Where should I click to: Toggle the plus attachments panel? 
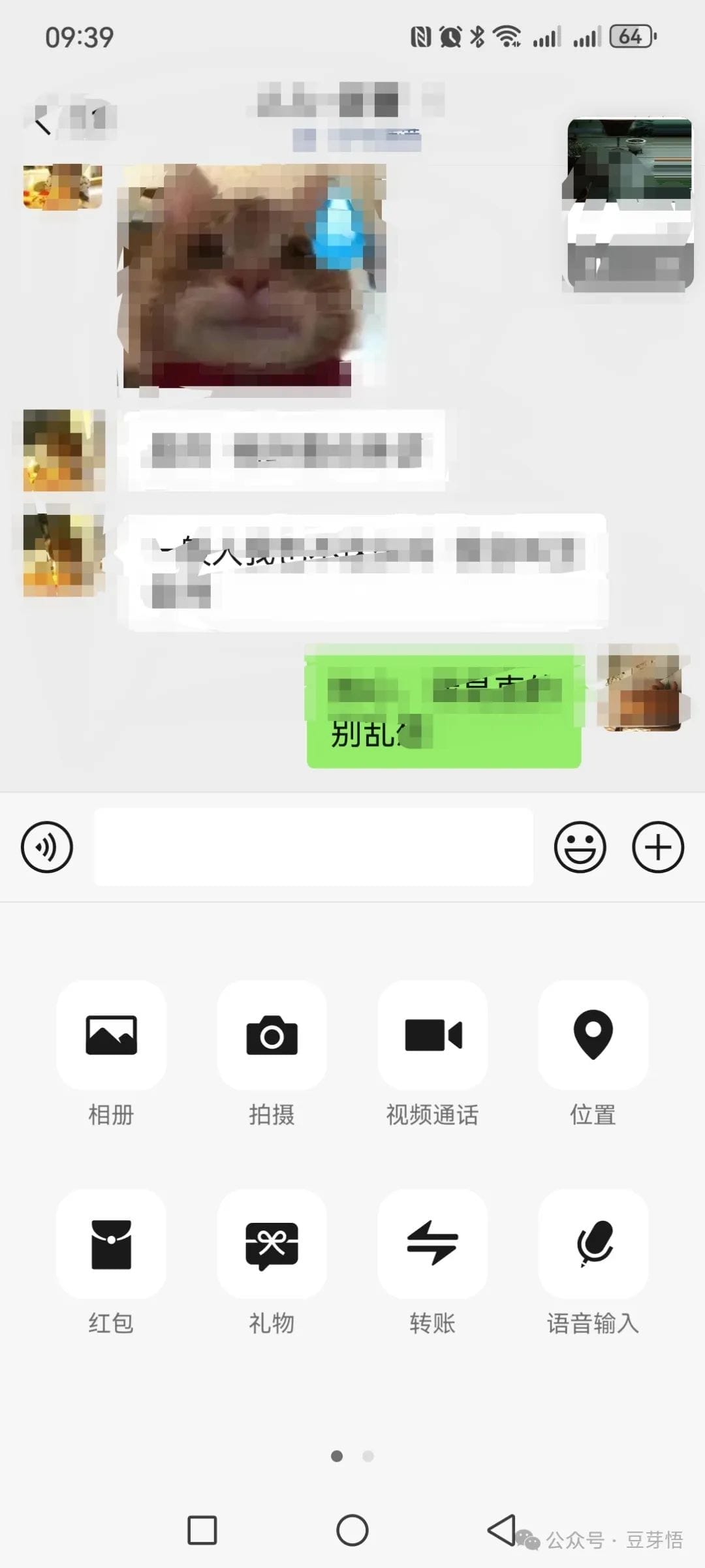[657, 847]
